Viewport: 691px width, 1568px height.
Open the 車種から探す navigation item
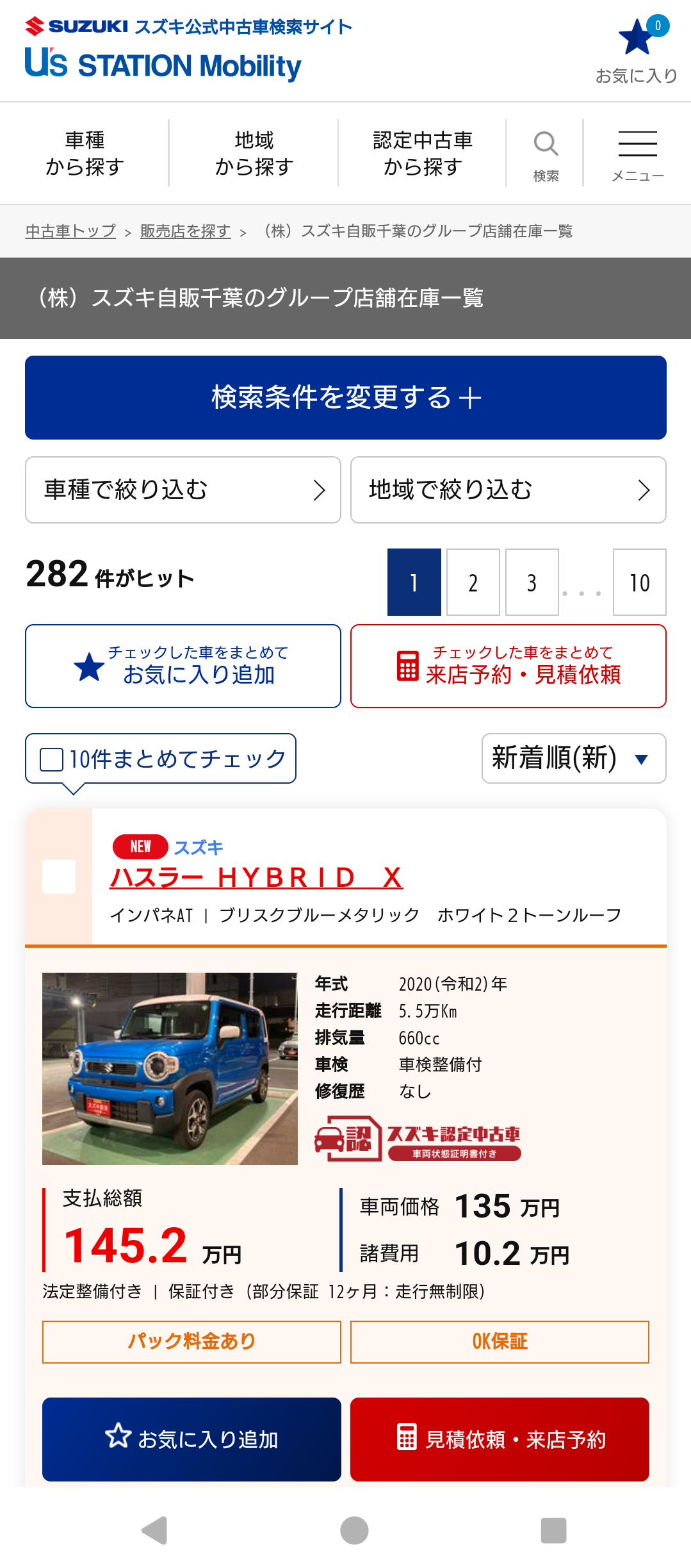(85, 153)
